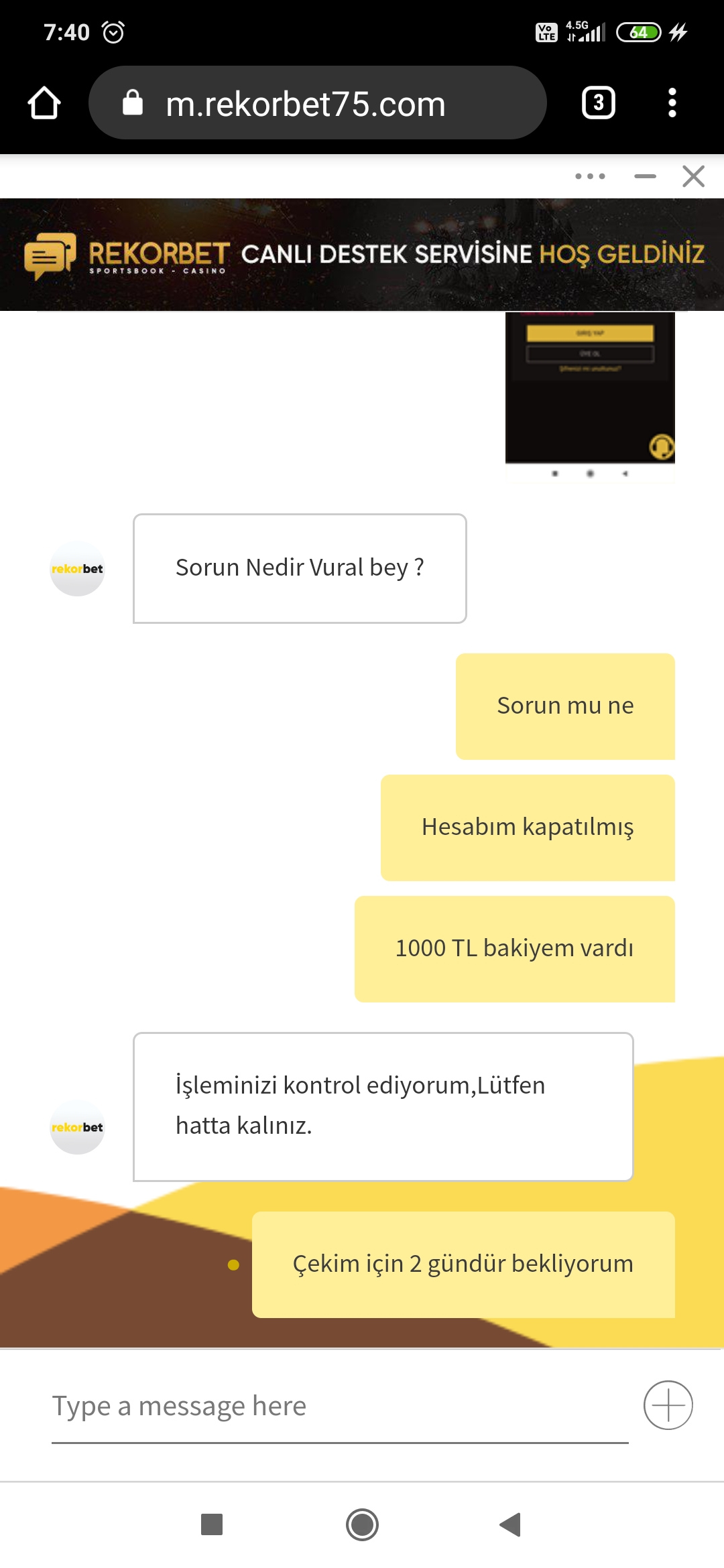
Task: Close the live support chat
Action: point(693,176)
